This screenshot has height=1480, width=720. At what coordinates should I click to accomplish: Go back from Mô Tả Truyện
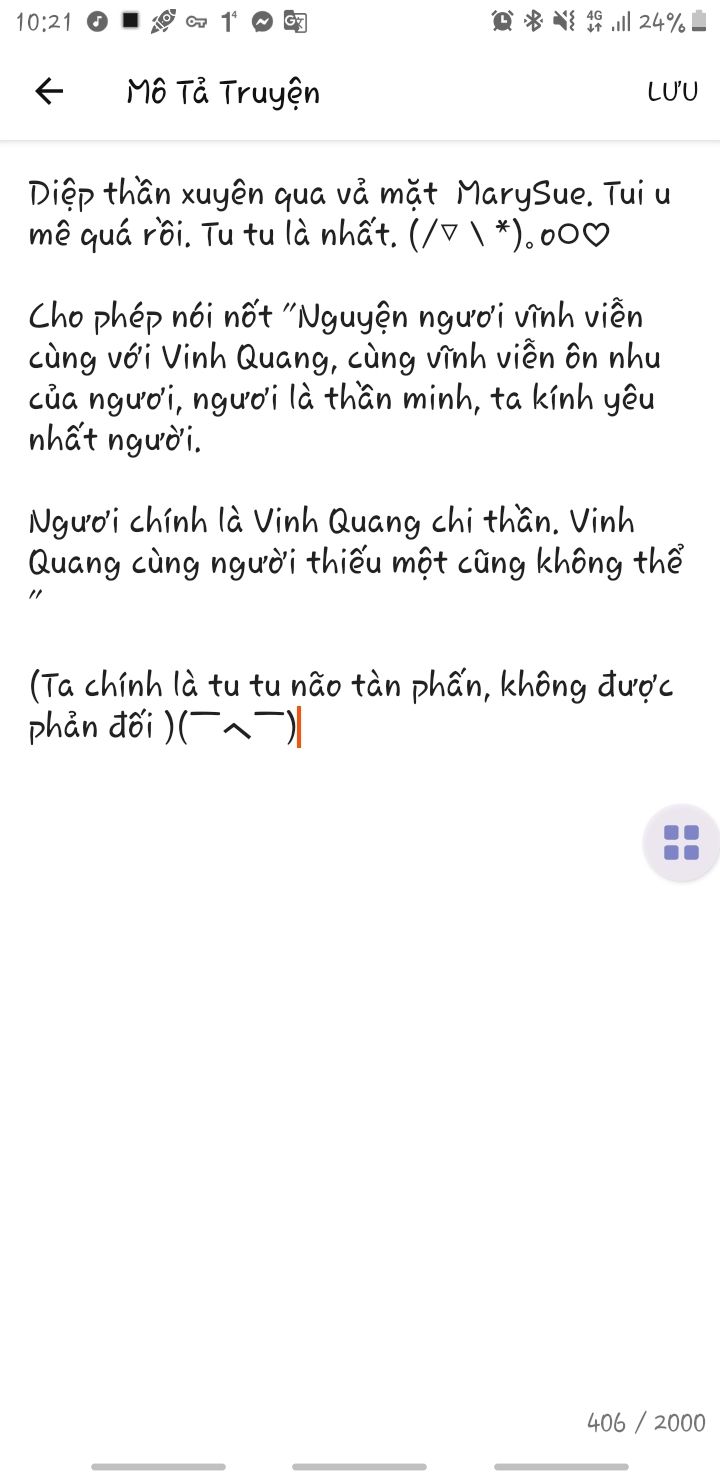(x=49, y=92)
